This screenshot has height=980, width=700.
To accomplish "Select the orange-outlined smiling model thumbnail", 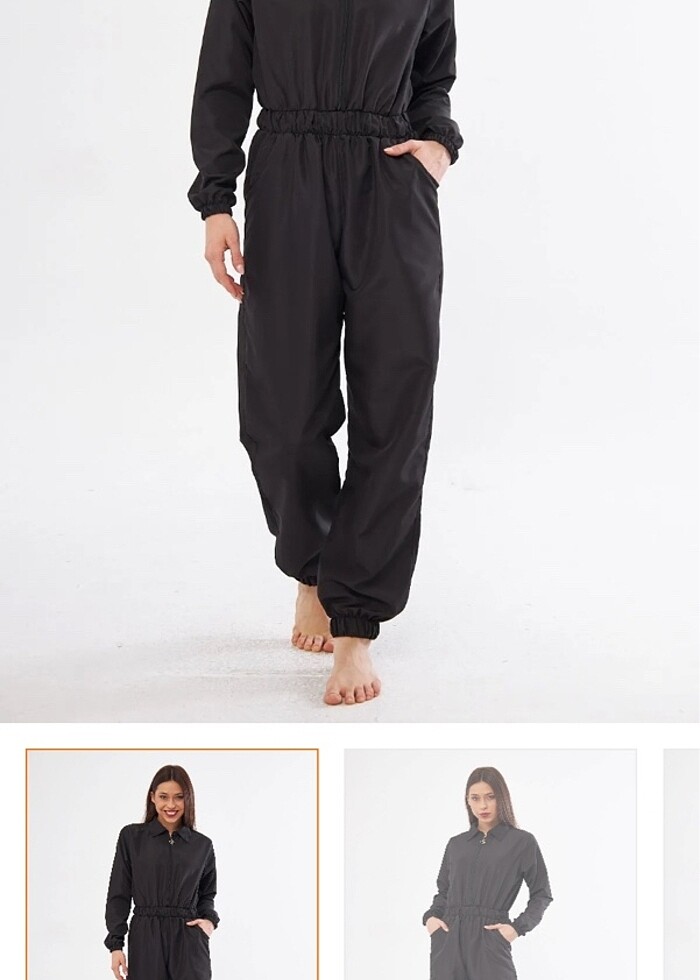I will 172,865.
